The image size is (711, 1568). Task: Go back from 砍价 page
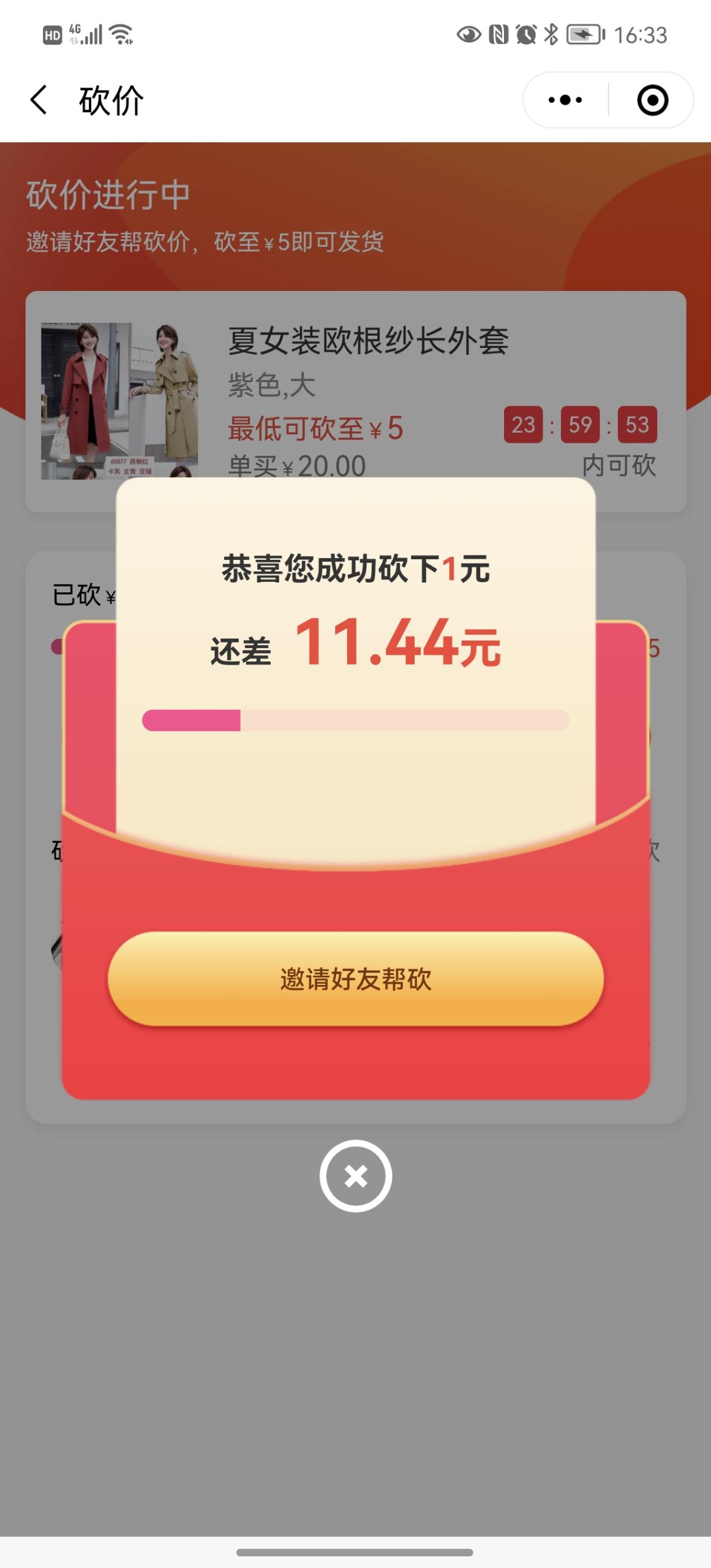pyautogui.click(x=39, y=100)
